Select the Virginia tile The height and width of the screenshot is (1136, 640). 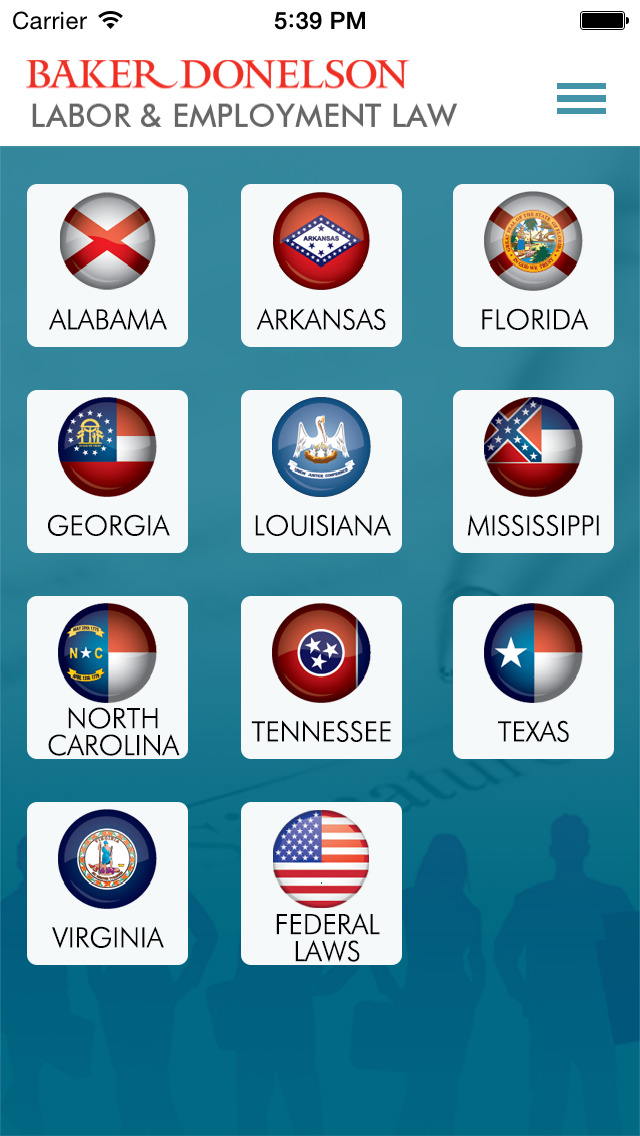click(107, 883)
